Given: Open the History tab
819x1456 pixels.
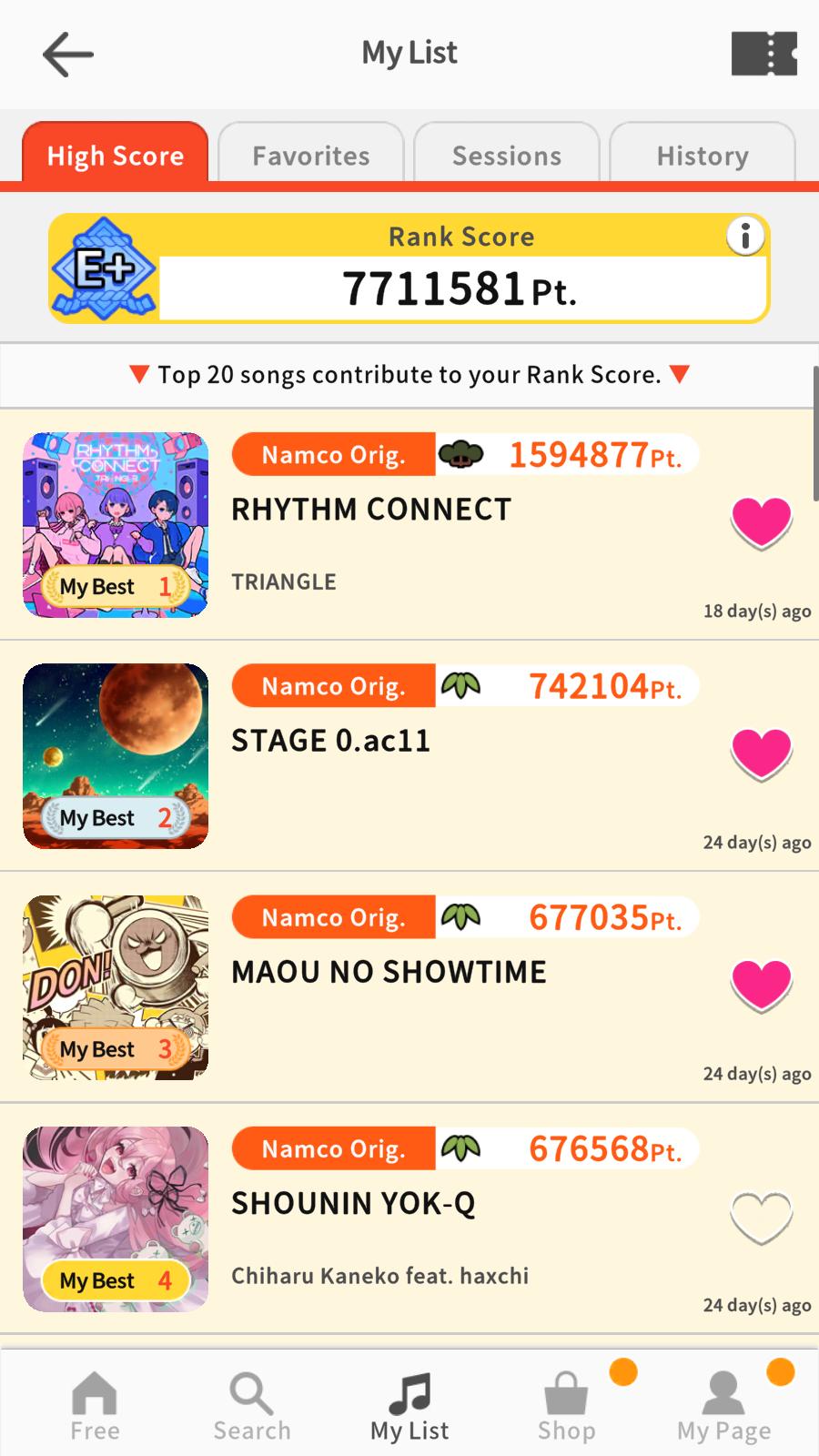Looking at the screenshot, I should click(x=703, y=155).
